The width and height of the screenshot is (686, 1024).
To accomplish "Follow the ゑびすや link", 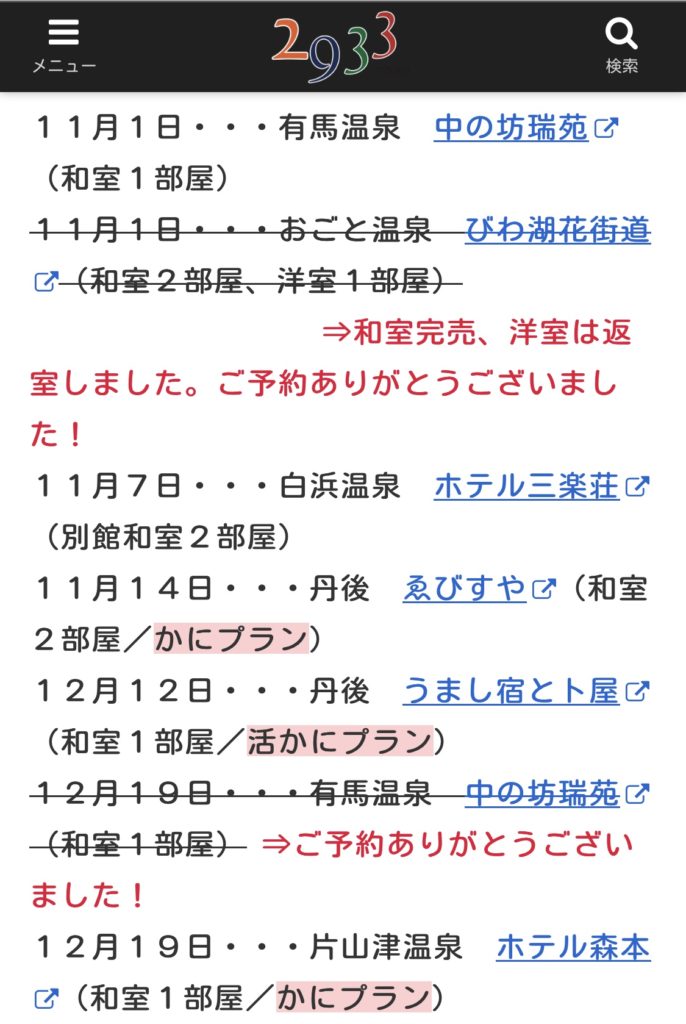I will coord(465,588).
